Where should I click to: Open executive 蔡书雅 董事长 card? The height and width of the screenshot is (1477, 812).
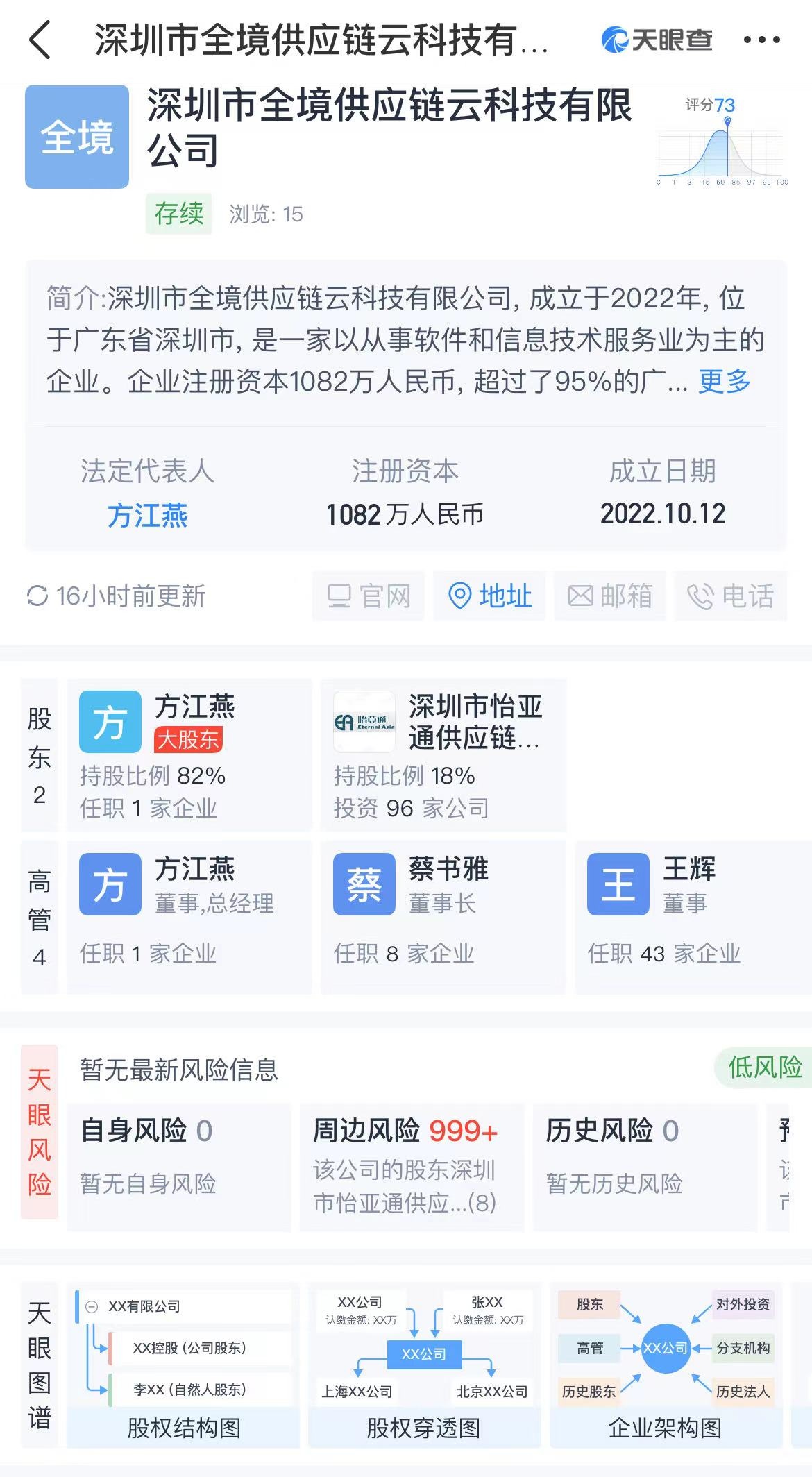click(x=443, y=917)
